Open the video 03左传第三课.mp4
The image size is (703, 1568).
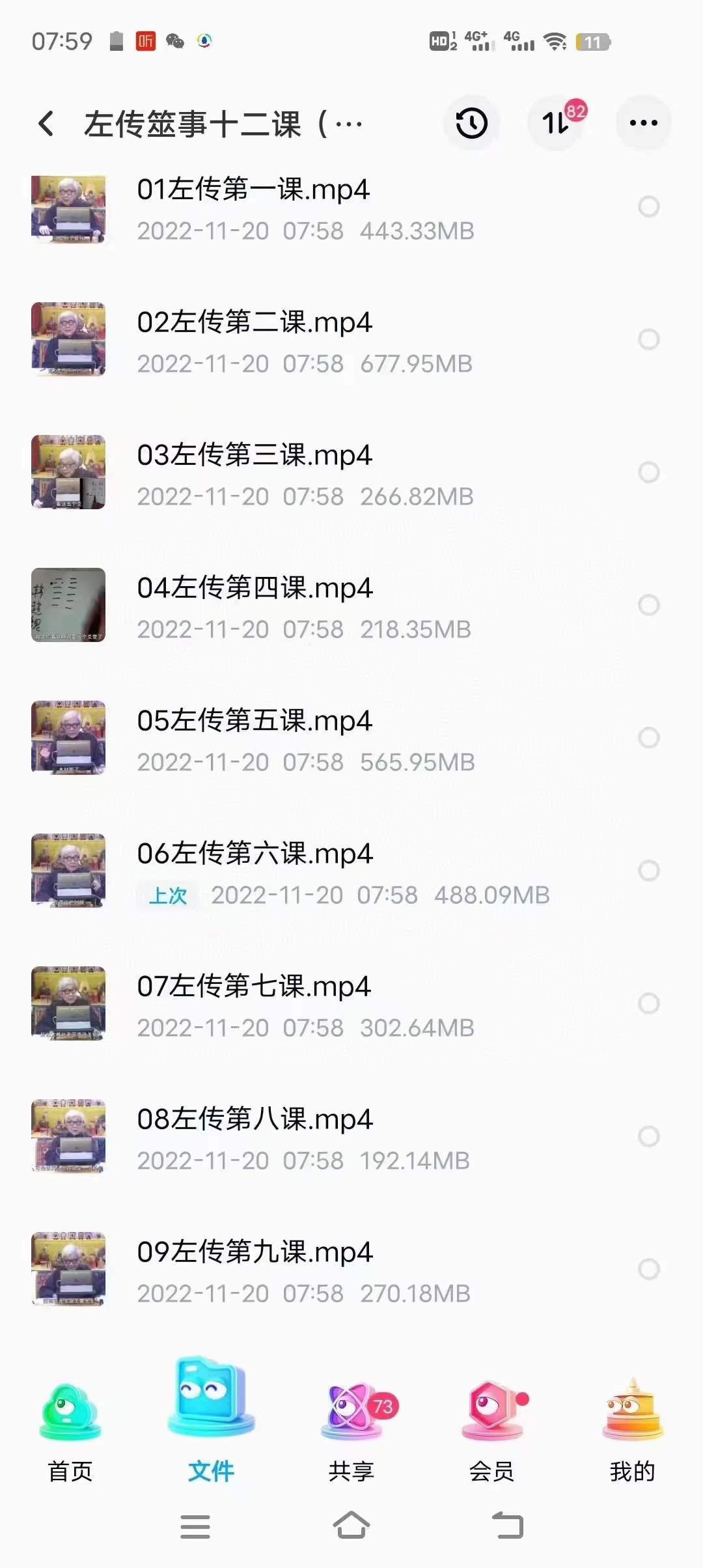[254, 456]
